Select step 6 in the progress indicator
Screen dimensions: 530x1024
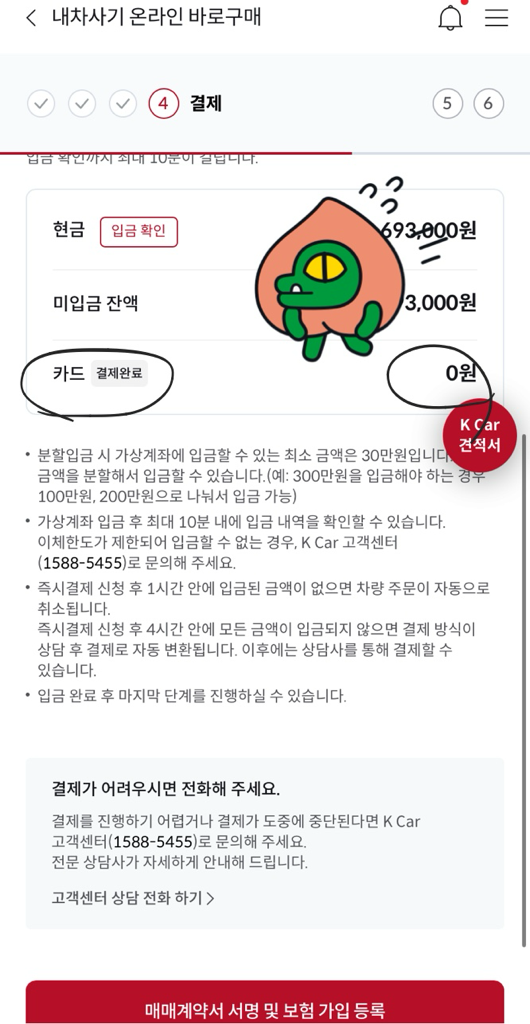click(488, 104)
